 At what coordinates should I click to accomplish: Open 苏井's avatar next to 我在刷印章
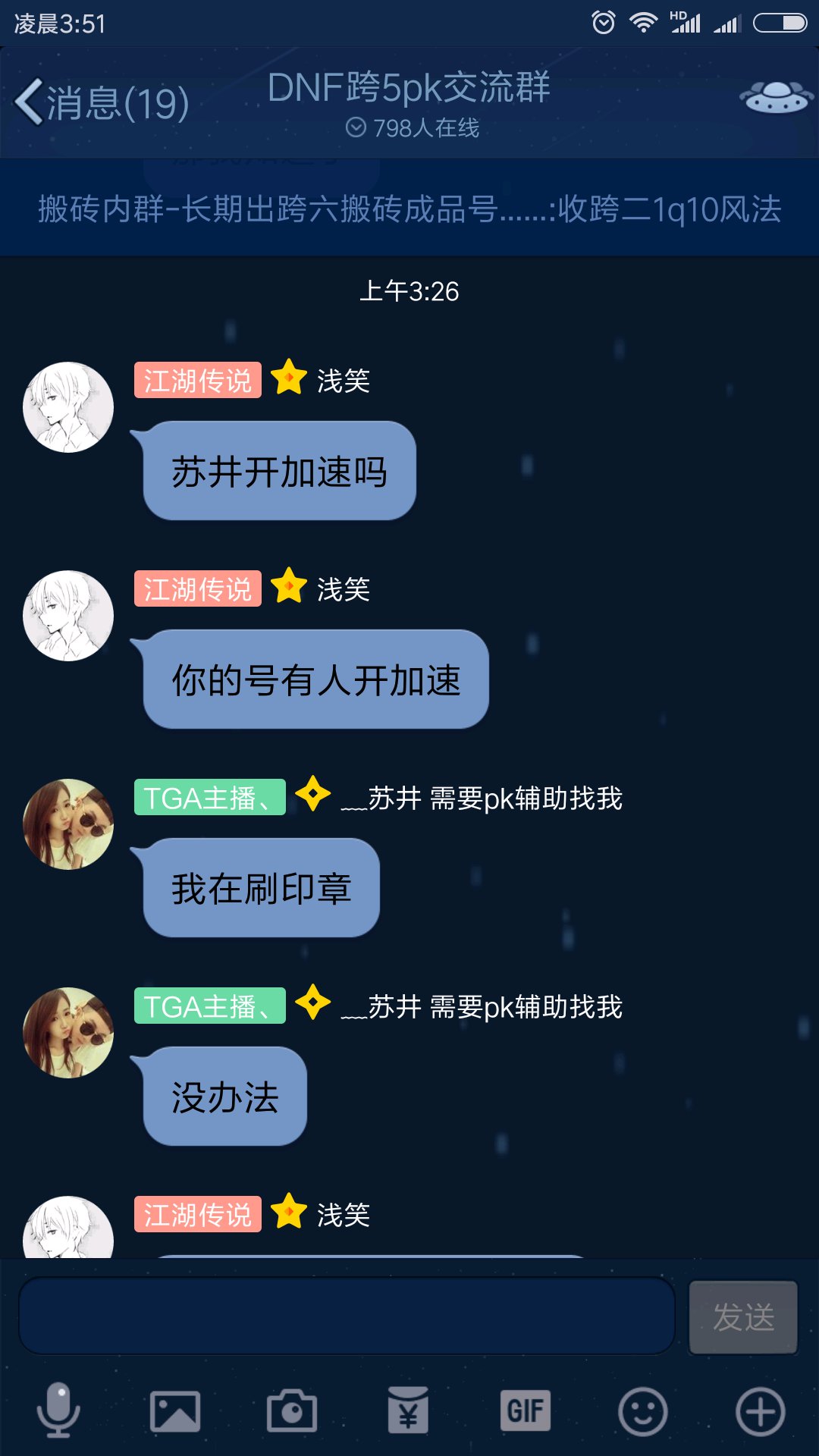point(68,824)
